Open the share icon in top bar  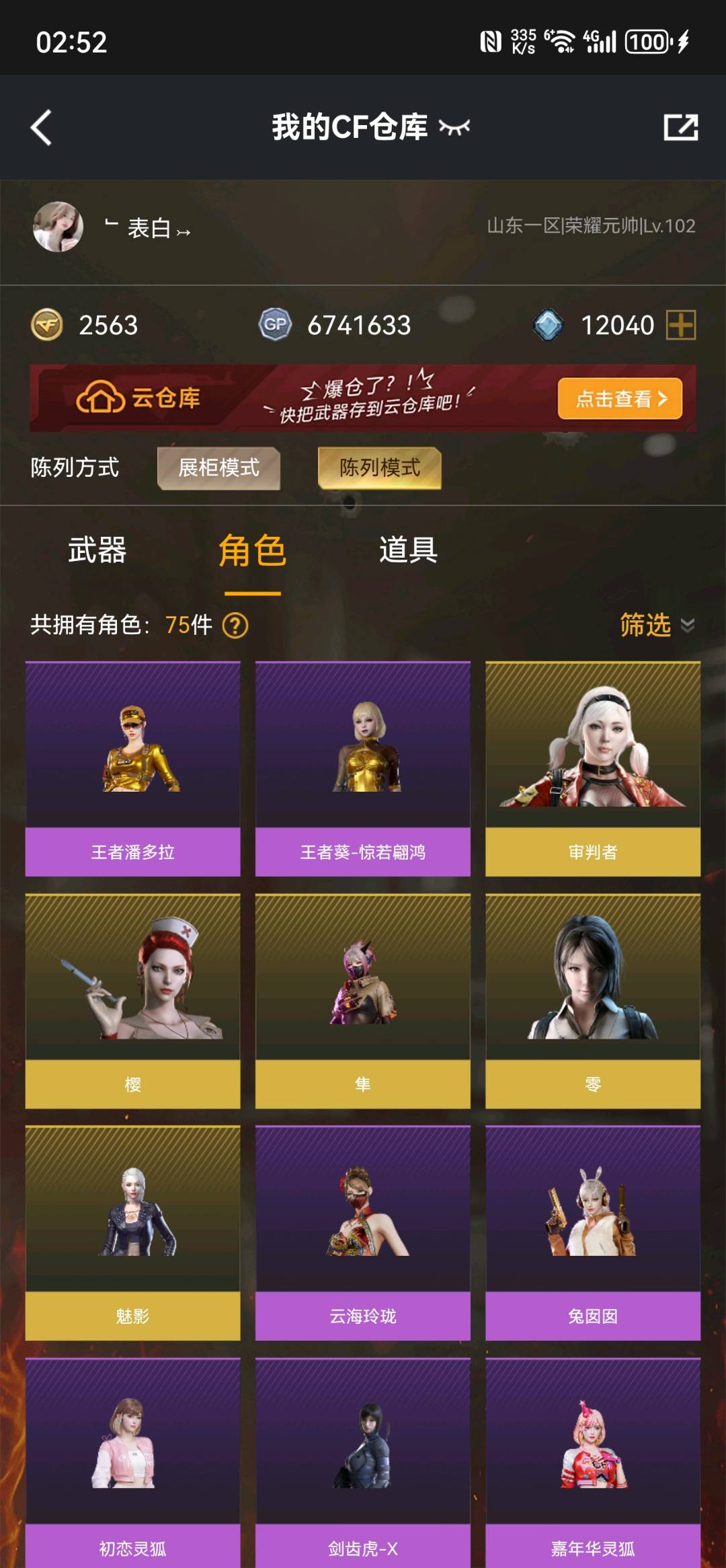coord(680,127)
